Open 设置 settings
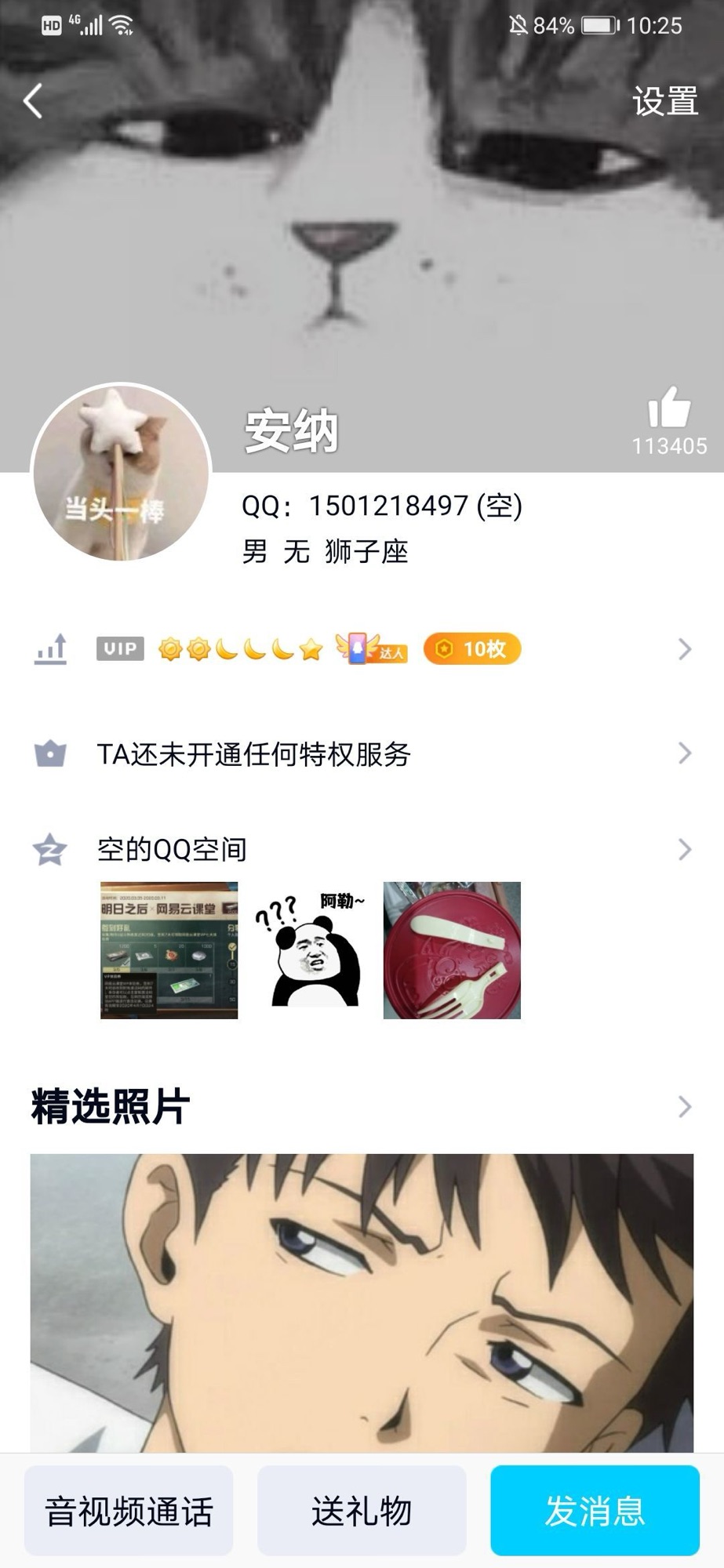This screenshot has height=1568, width=724. pyautogui.click(x=664, y=102)
